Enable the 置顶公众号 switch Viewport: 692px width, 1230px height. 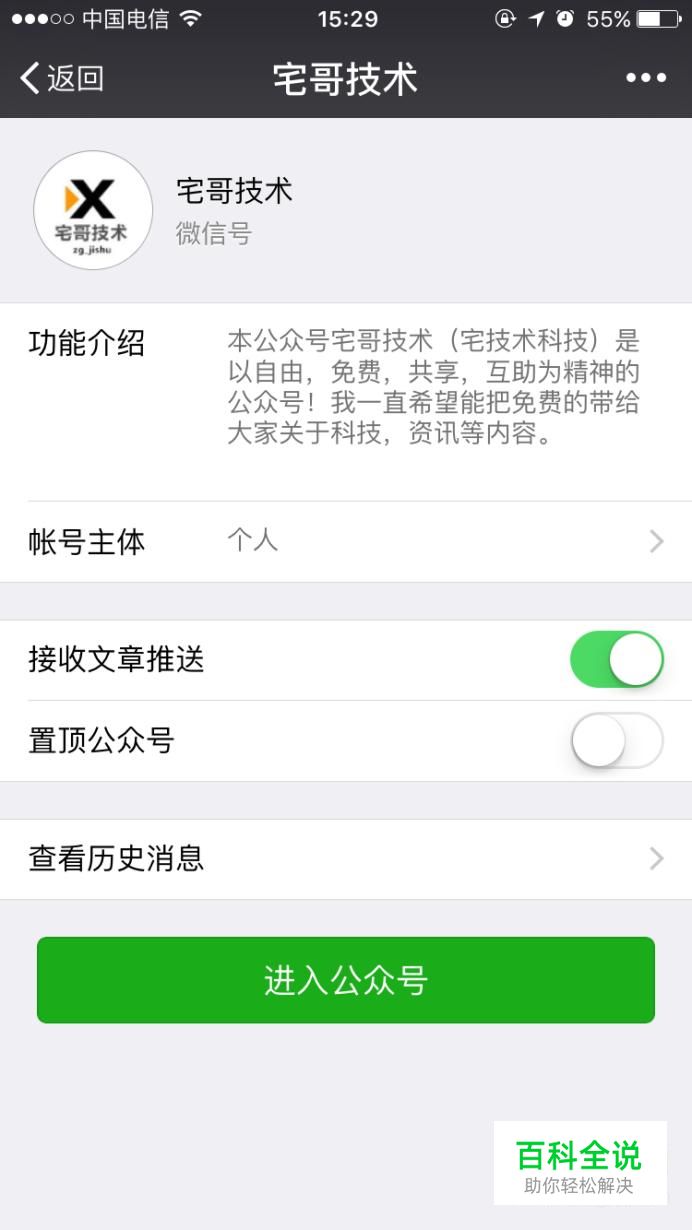click(x=616, y=741)
